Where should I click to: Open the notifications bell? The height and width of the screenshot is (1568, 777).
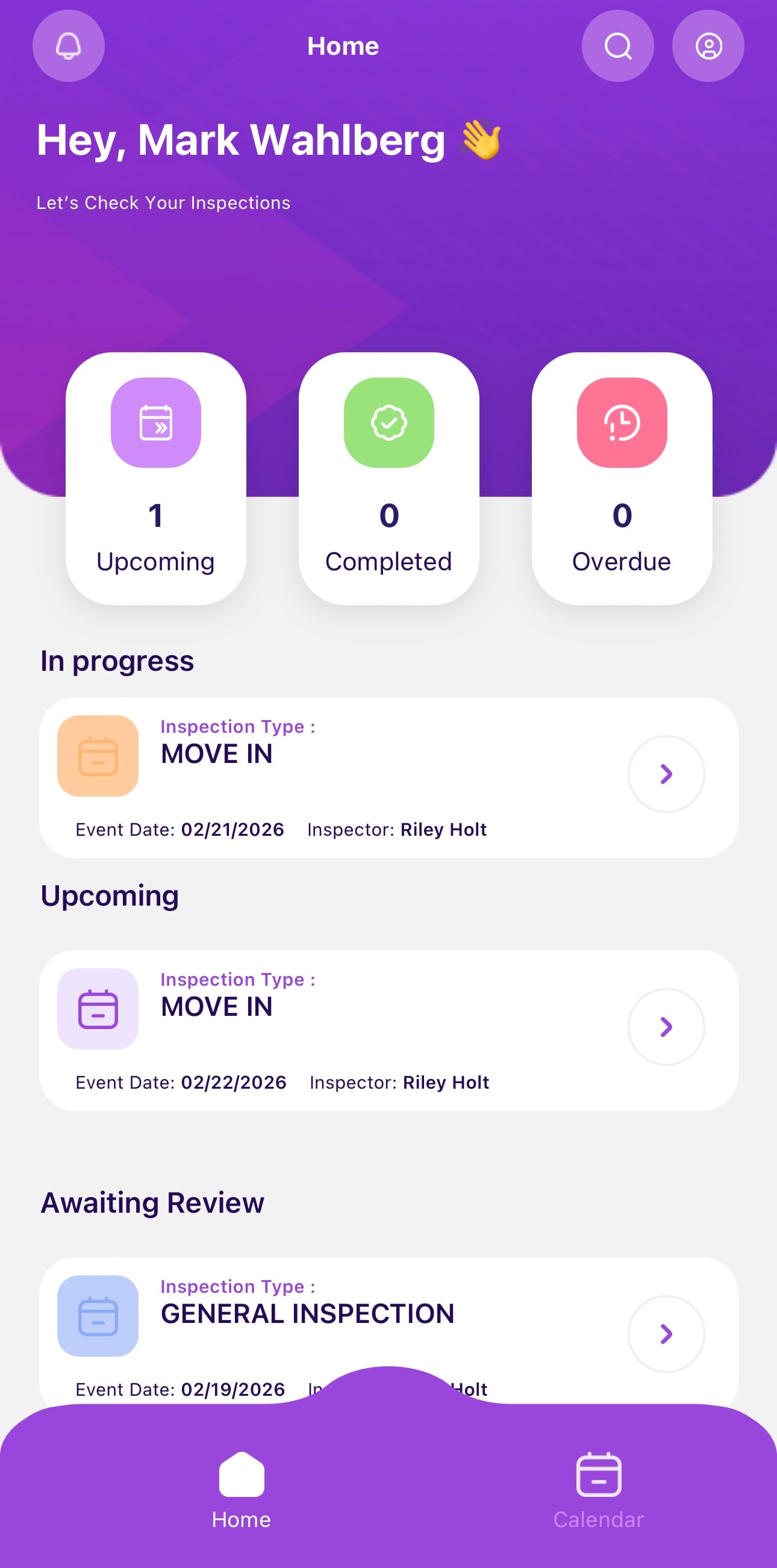click(68, 46)
